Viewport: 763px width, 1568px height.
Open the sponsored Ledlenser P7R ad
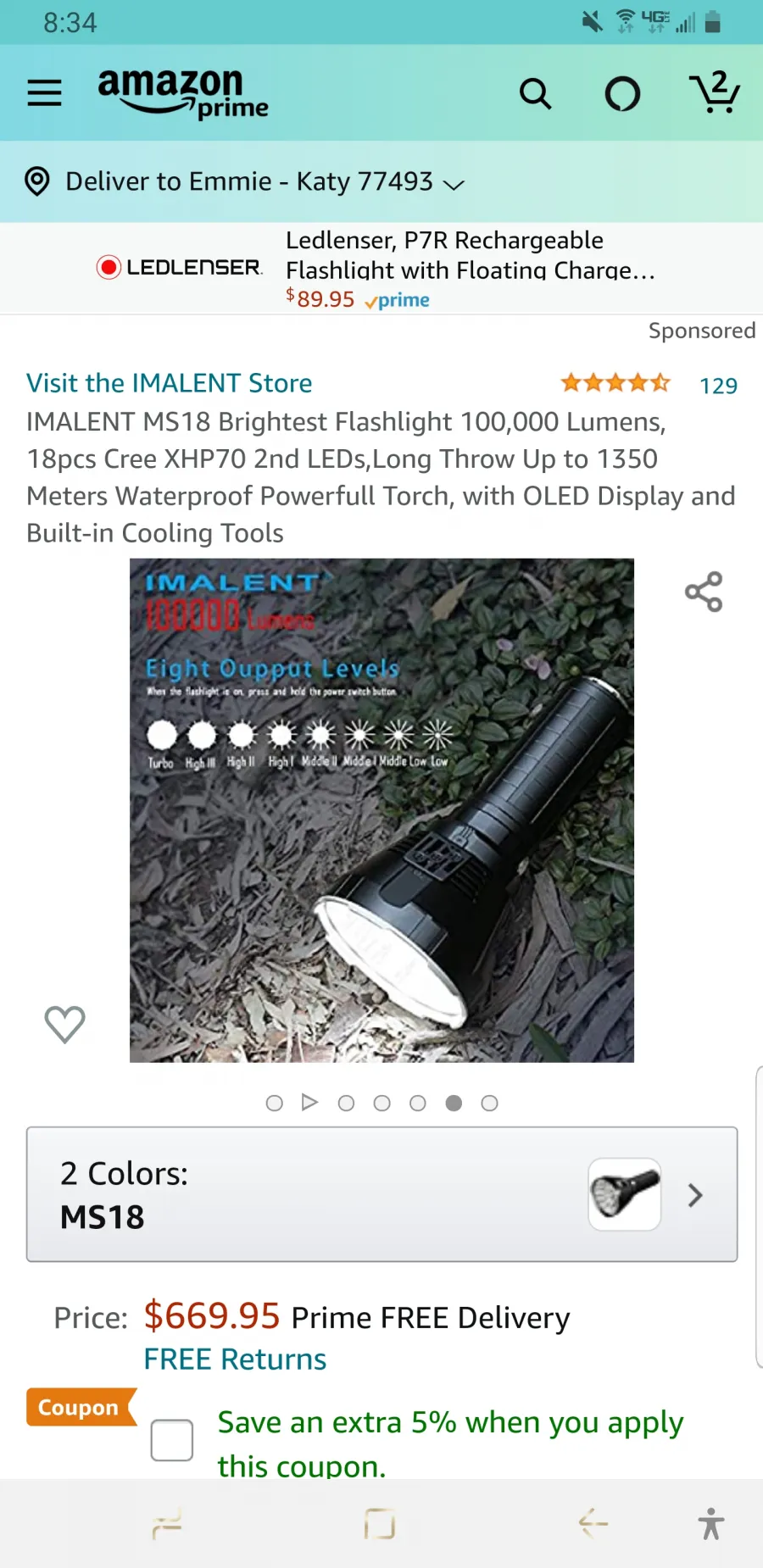coord(381,269)
